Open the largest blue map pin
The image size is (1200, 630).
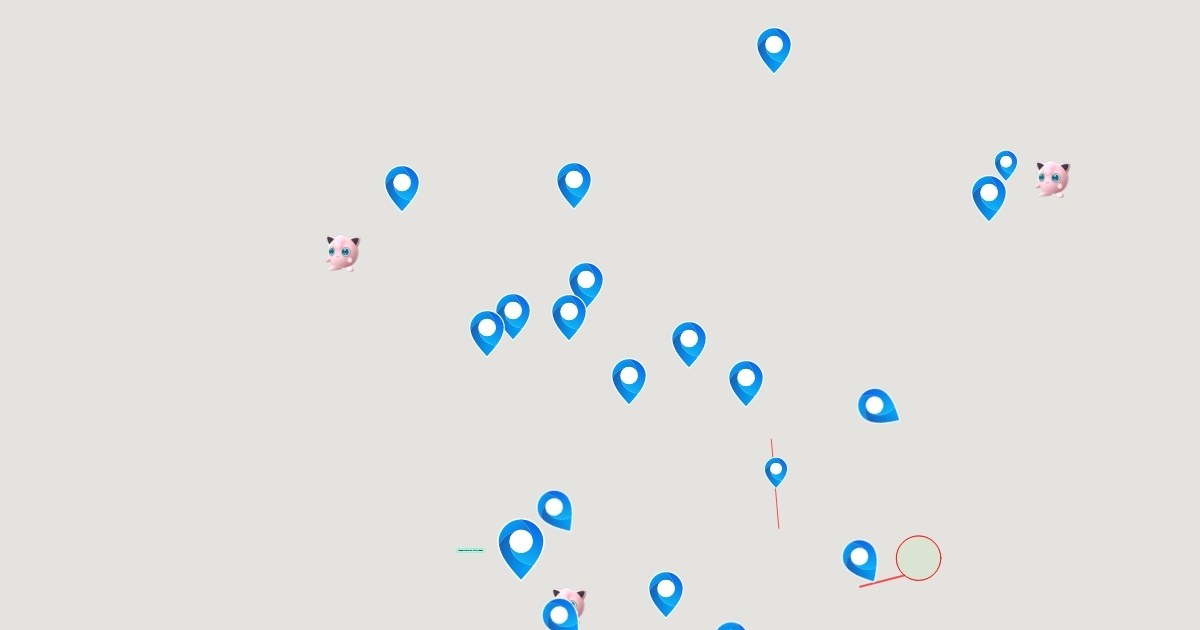point(521,546)
